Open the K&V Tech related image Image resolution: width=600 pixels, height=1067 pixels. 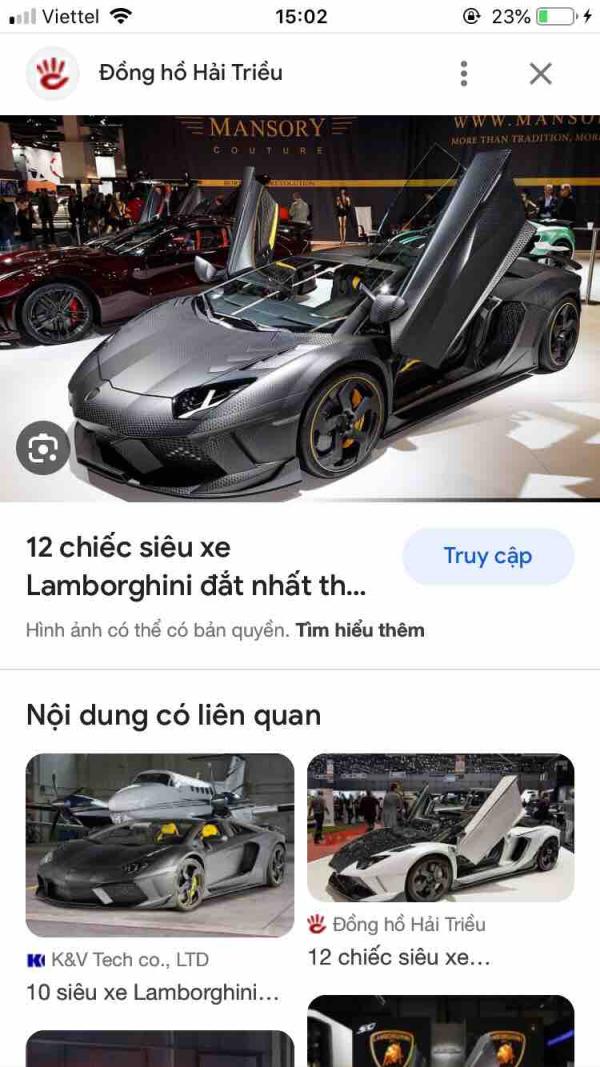click(160, 844)
